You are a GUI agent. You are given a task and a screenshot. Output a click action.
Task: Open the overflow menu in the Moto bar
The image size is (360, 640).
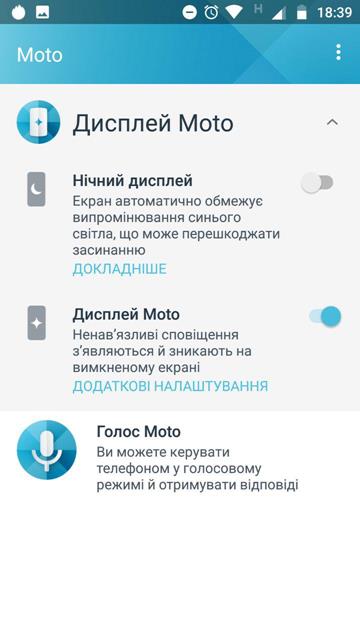[x=338, y=53]
